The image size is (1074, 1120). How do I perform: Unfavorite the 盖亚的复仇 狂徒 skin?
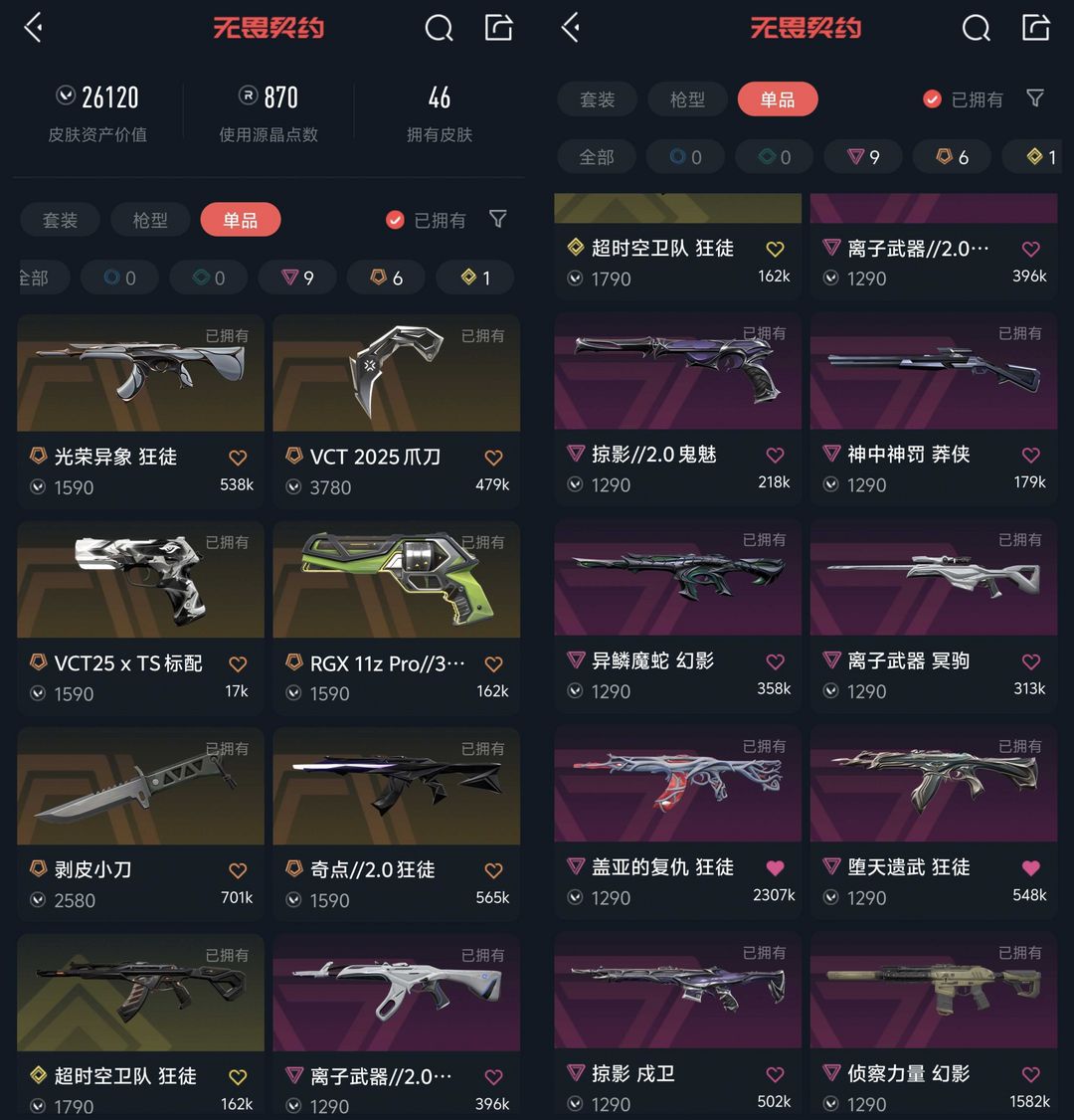pyautogui.click(x=775, y=867)
